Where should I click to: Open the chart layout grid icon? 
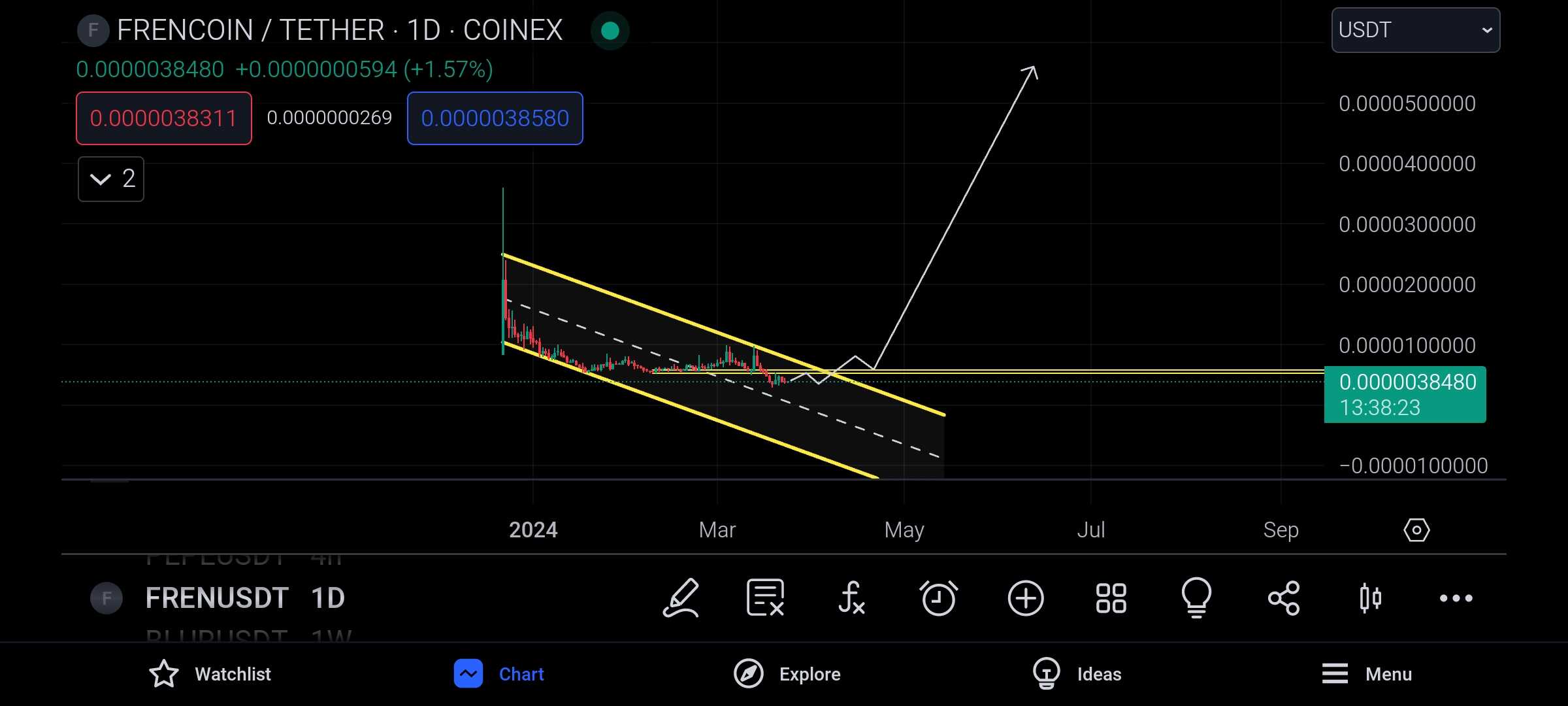coord(1111,597)
